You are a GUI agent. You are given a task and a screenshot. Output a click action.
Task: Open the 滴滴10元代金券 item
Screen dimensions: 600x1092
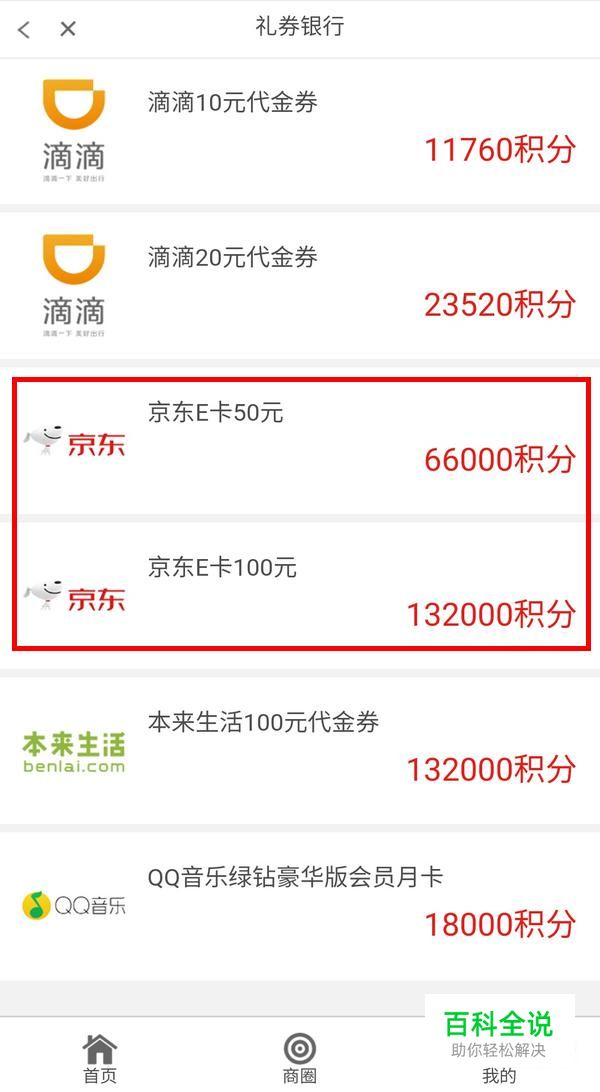pyautogui.click(x=300, y=131)
